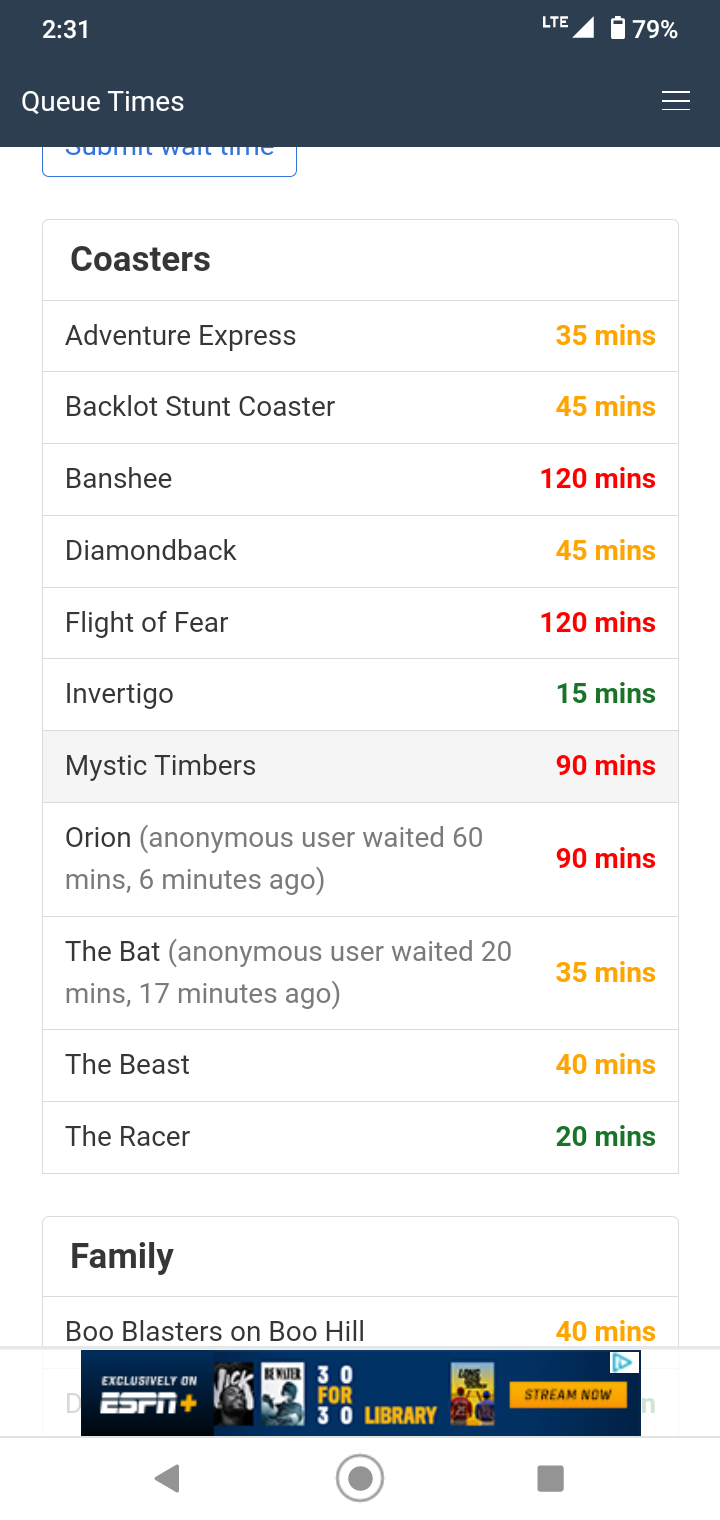Select Flight of Fear
720x1520 pixels.
coord(360,623)
